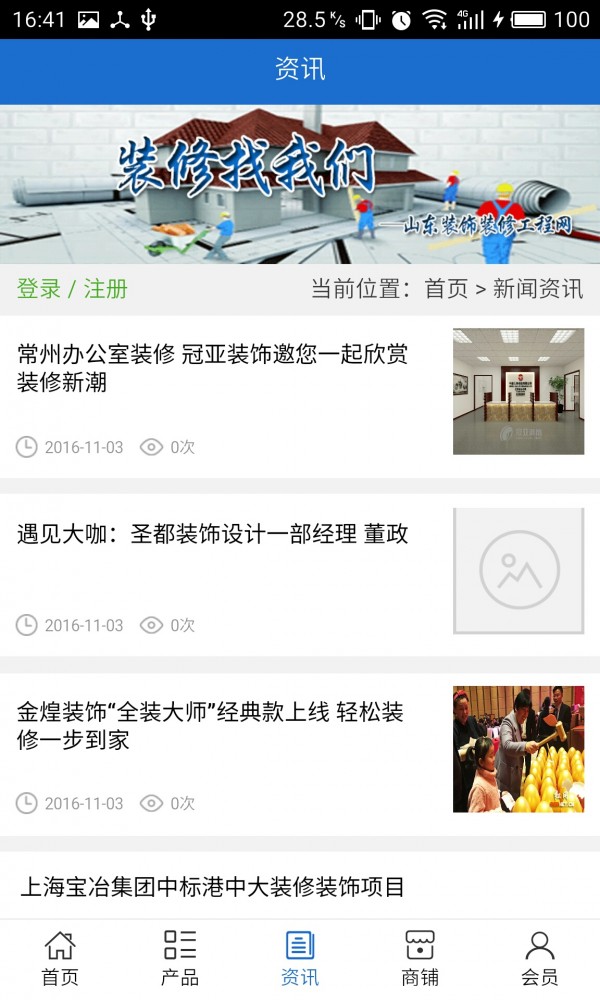Tap the 装修找我们 banner
This screenshot has height=1000, width=600.
coord(300,184)
